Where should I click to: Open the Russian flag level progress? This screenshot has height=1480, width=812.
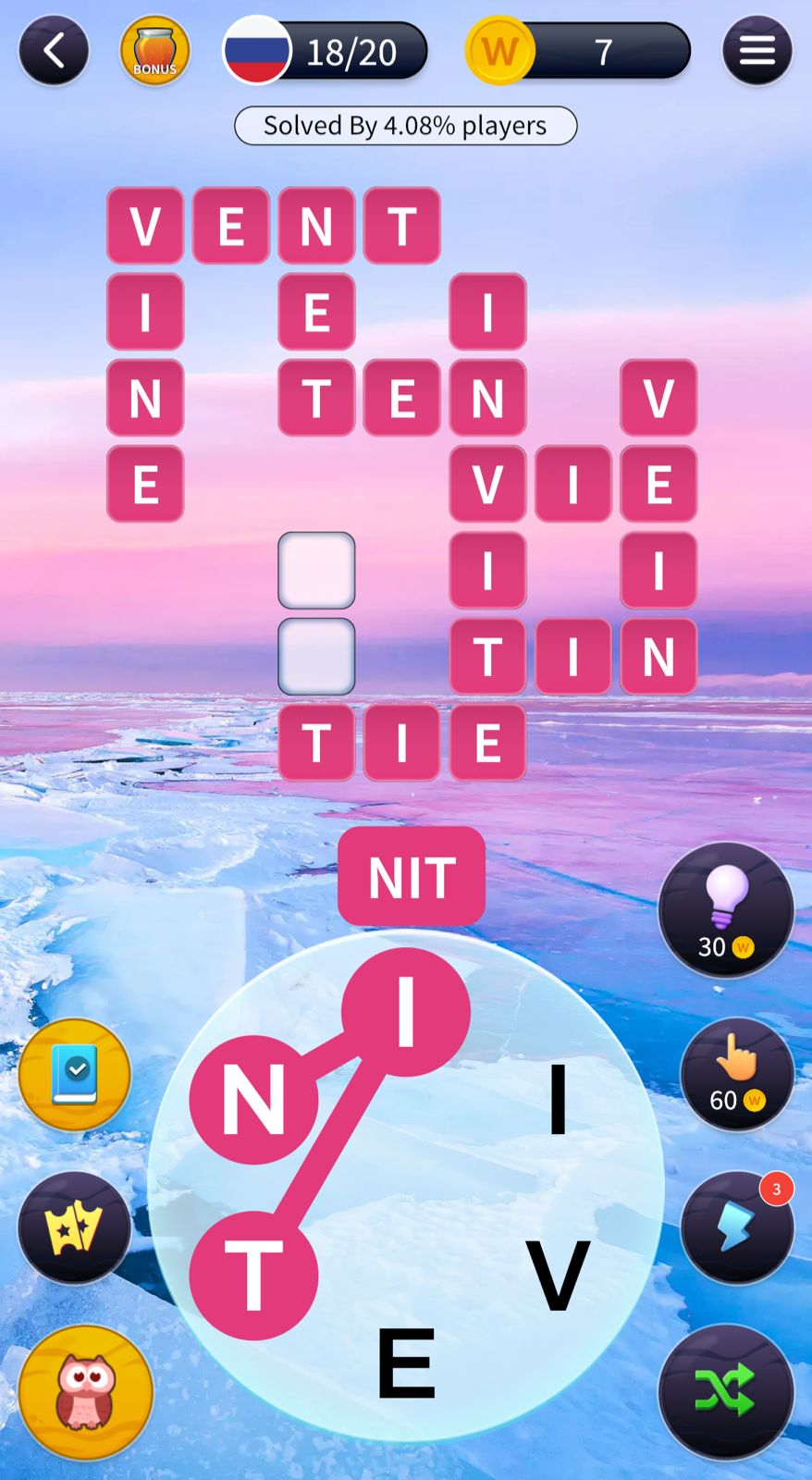point(326,51)
